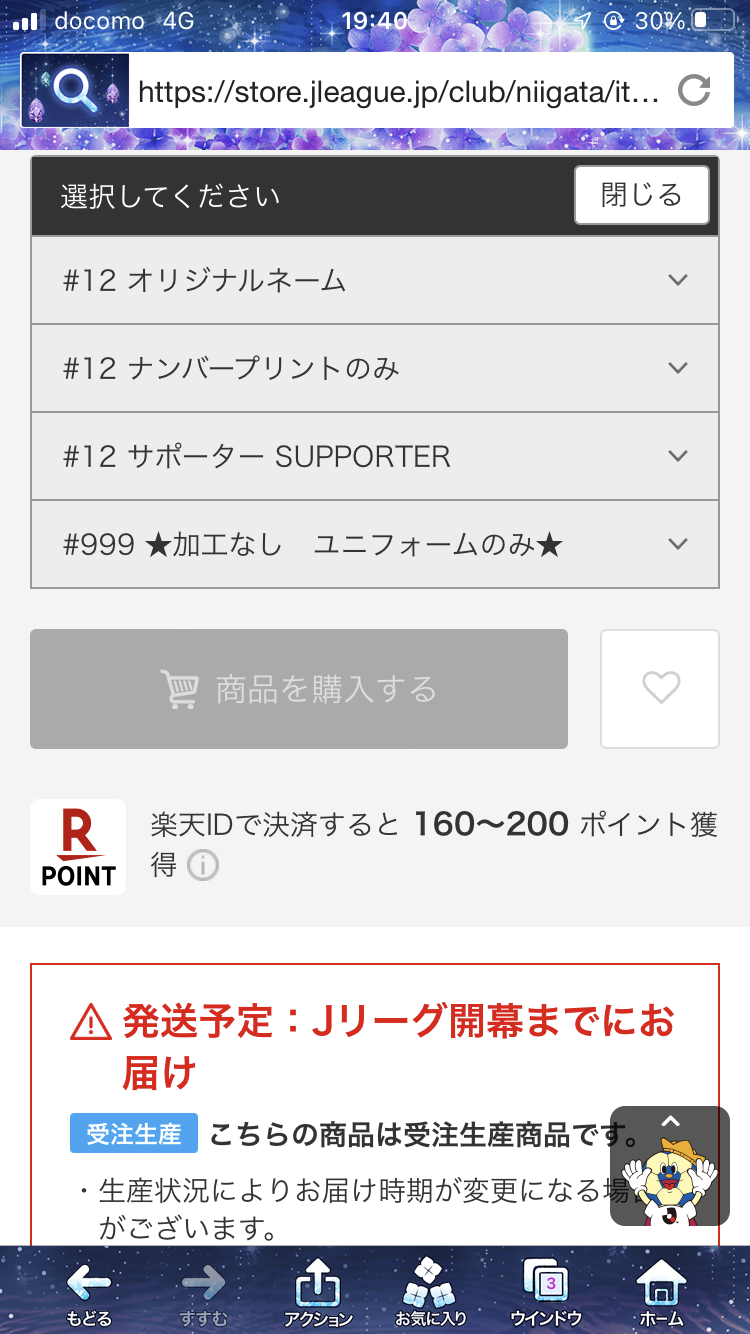750x1334 pixels.
Task: Reload the page with the refresh icon
Action: pyautogui.click(x=693, y=91)
